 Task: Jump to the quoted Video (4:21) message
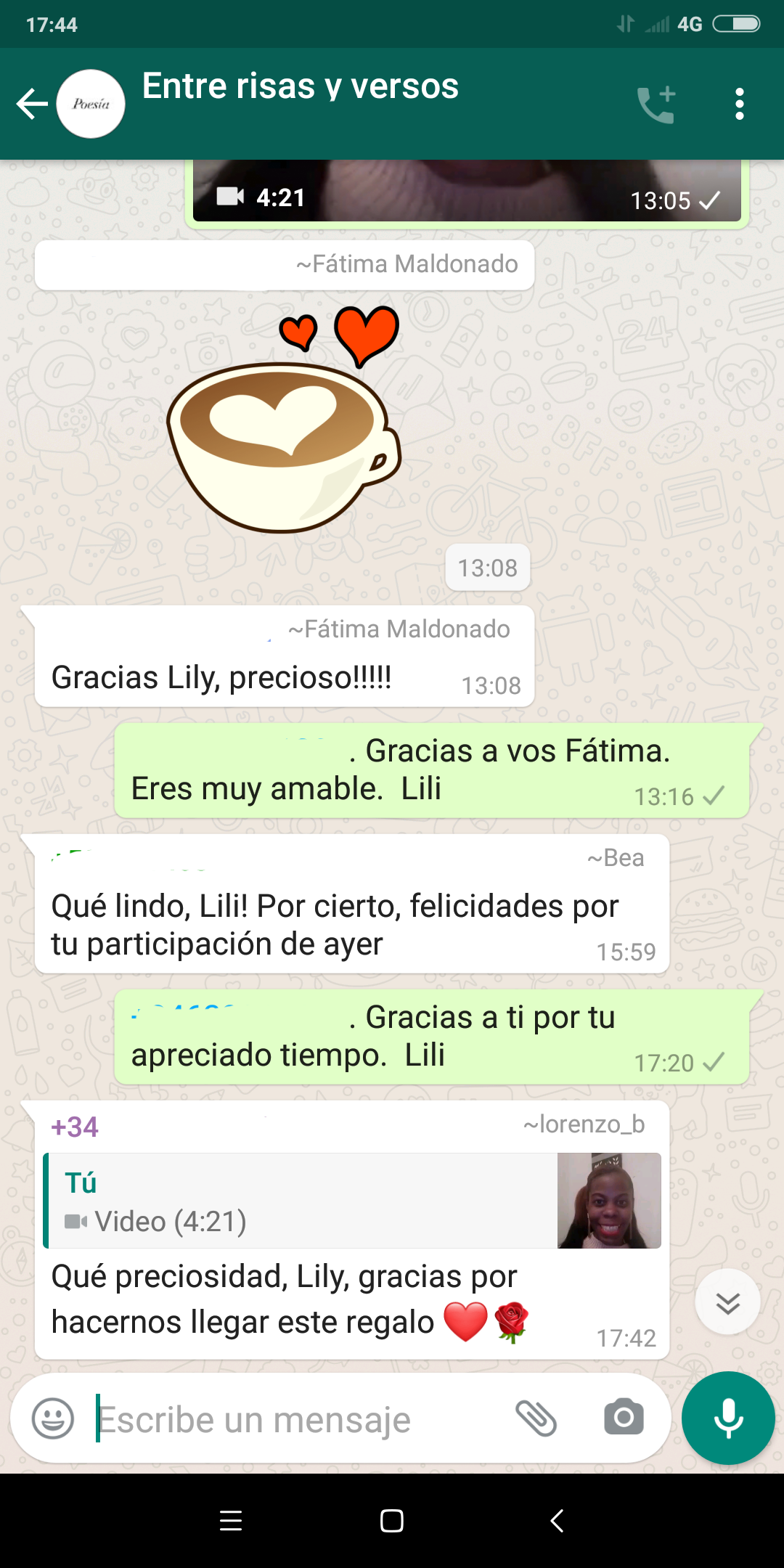(x=352, y=1201)
